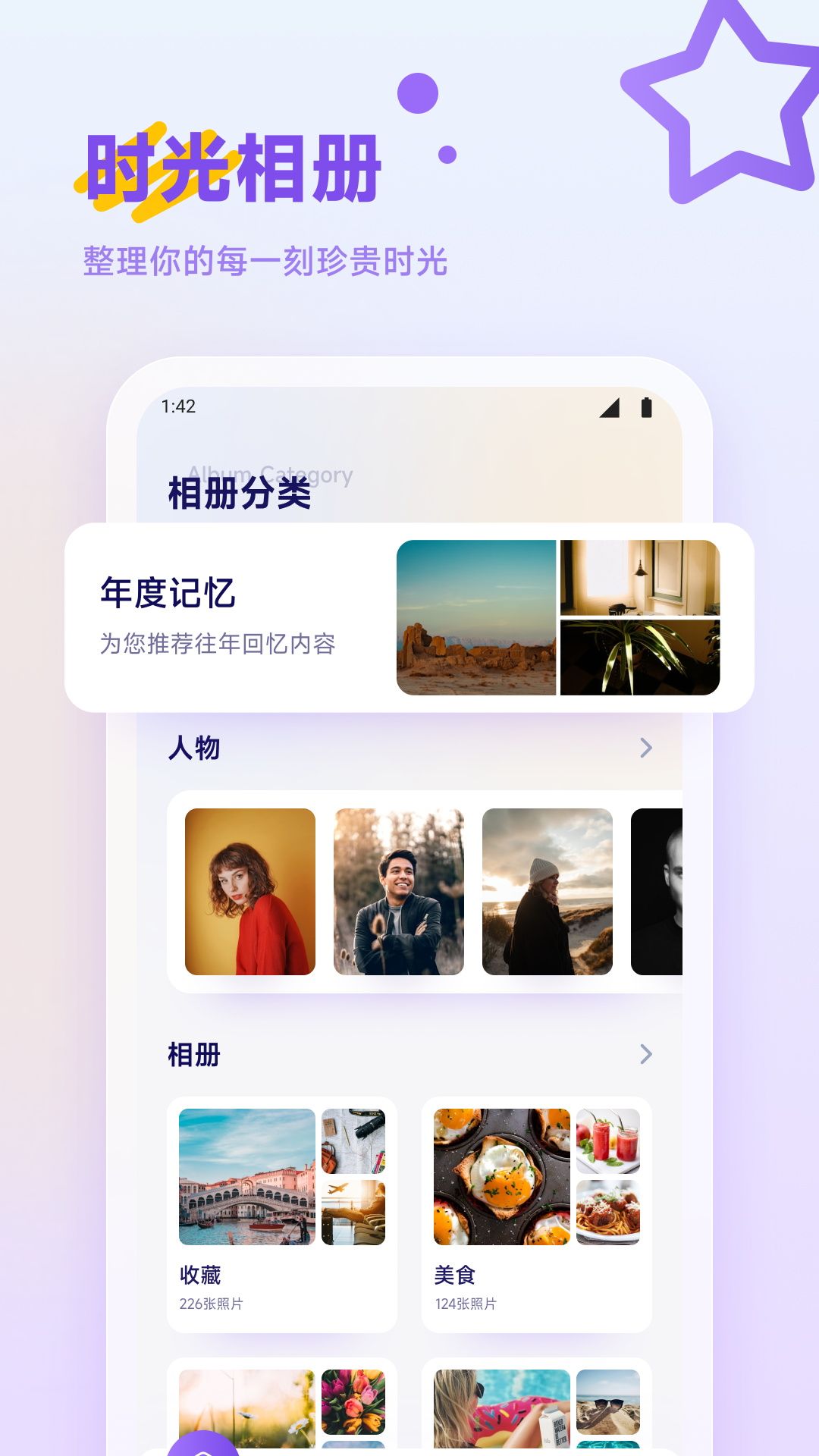
Task: Click the battery indicator in the status bar
Action: 646,408
